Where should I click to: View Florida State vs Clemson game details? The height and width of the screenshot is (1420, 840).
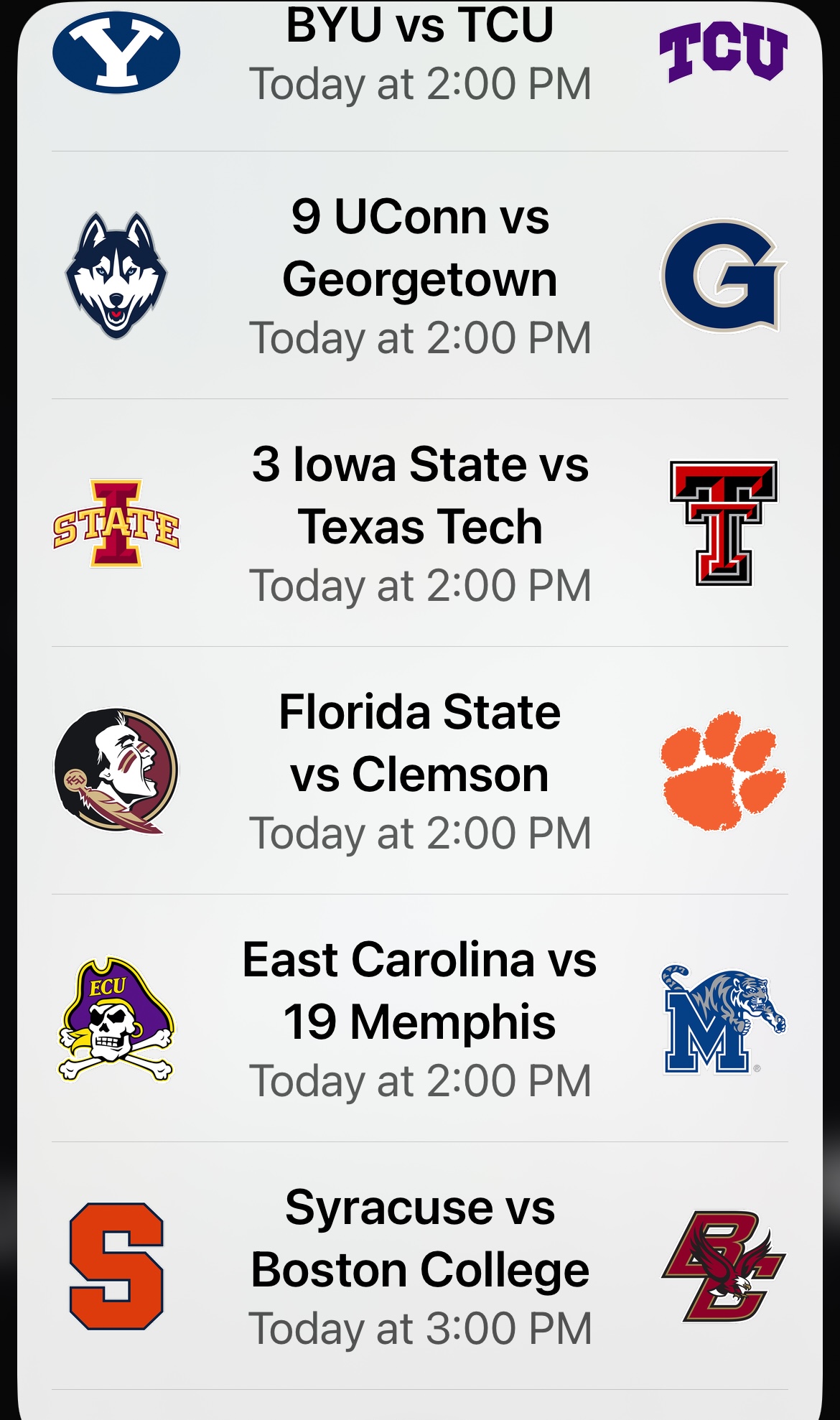coord(420,770)
